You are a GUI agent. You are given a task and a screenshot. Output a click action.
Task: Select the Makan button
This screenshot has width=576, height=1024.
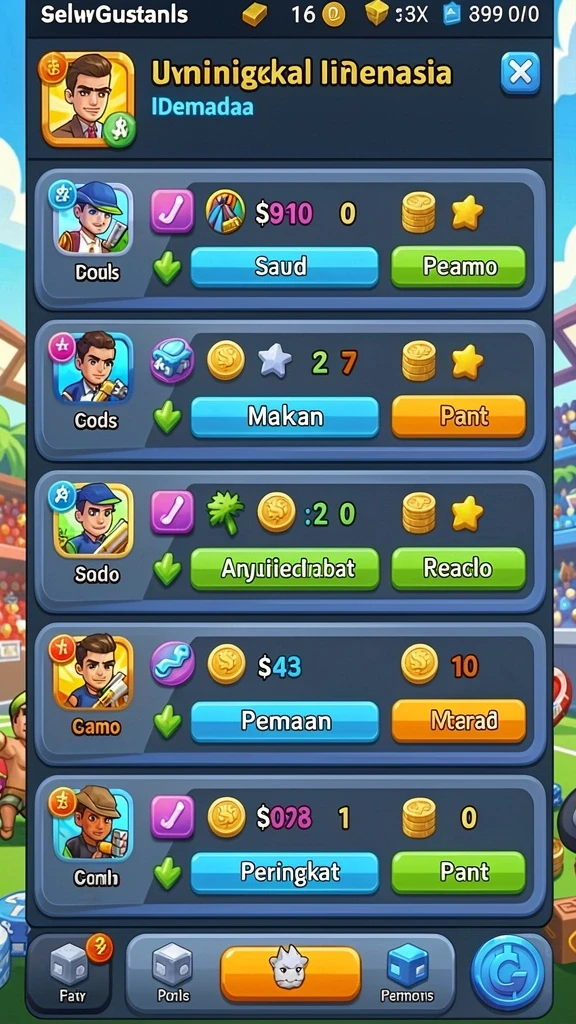point(284,417)
